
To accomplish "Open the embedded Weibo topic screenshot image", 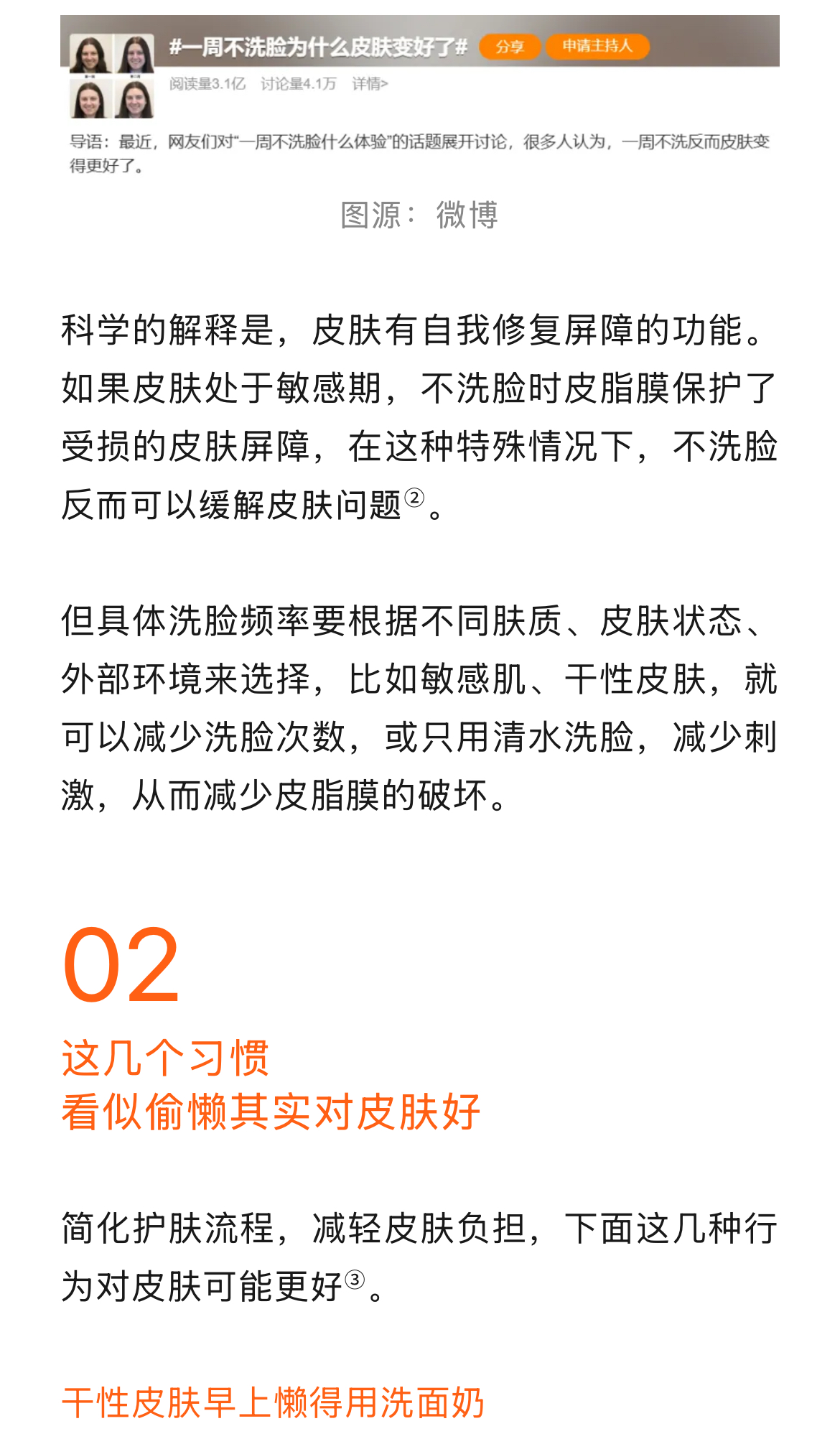I will pyautogui.click(x=419, y=97).
